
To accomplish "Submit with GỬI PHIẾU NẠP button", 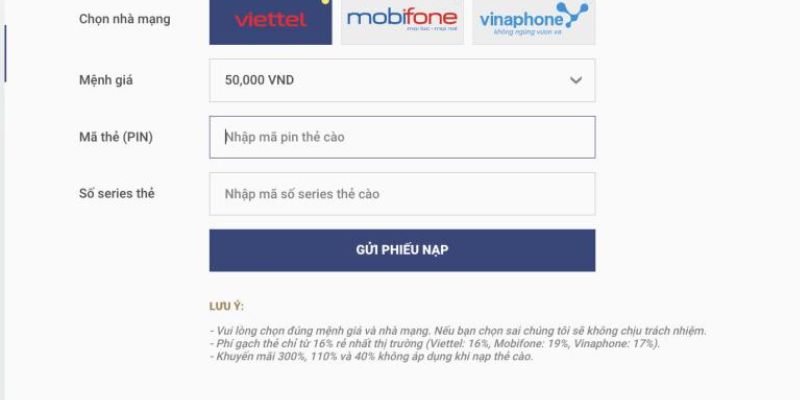I will (402, 250).
